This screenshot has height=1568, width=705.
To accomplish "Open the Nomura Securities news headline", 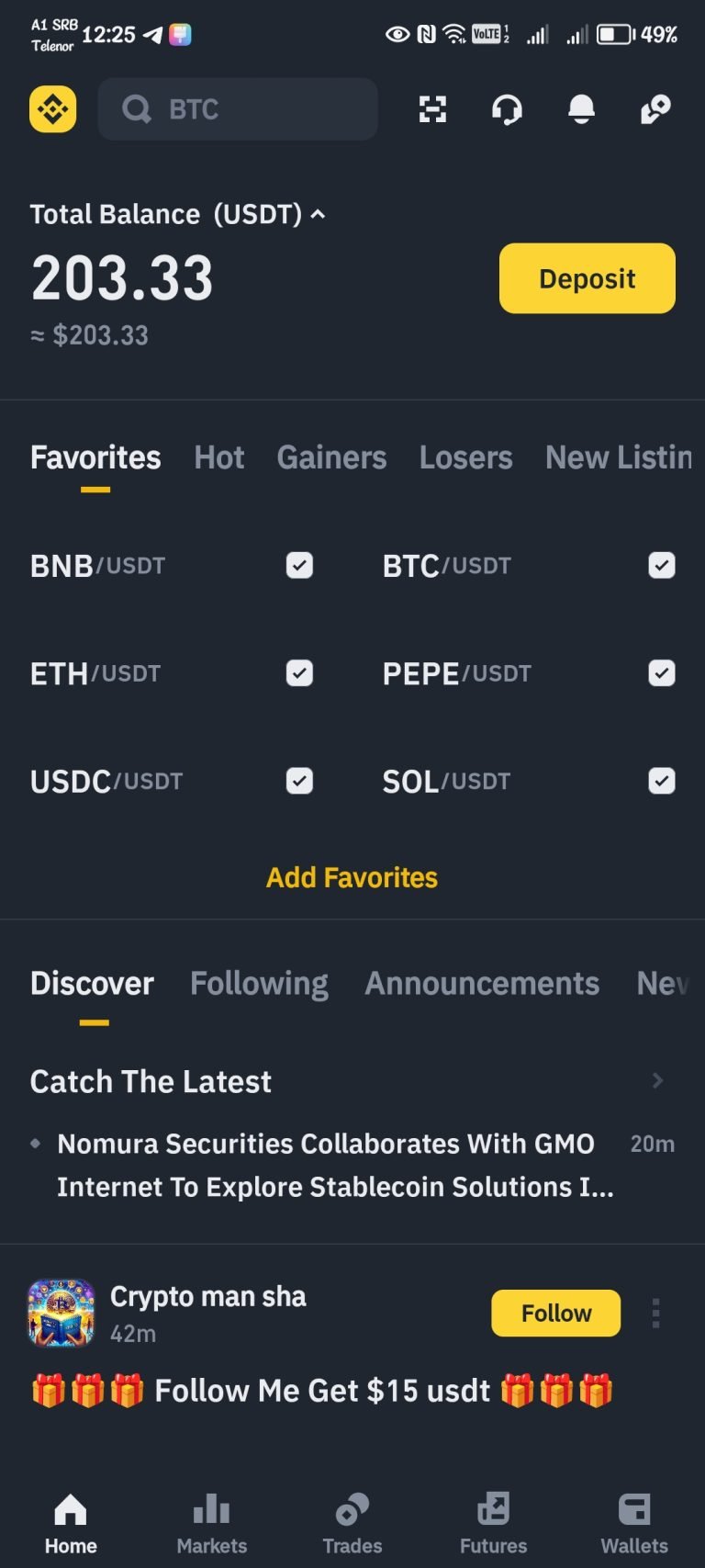I will (x=326, y=1165).
